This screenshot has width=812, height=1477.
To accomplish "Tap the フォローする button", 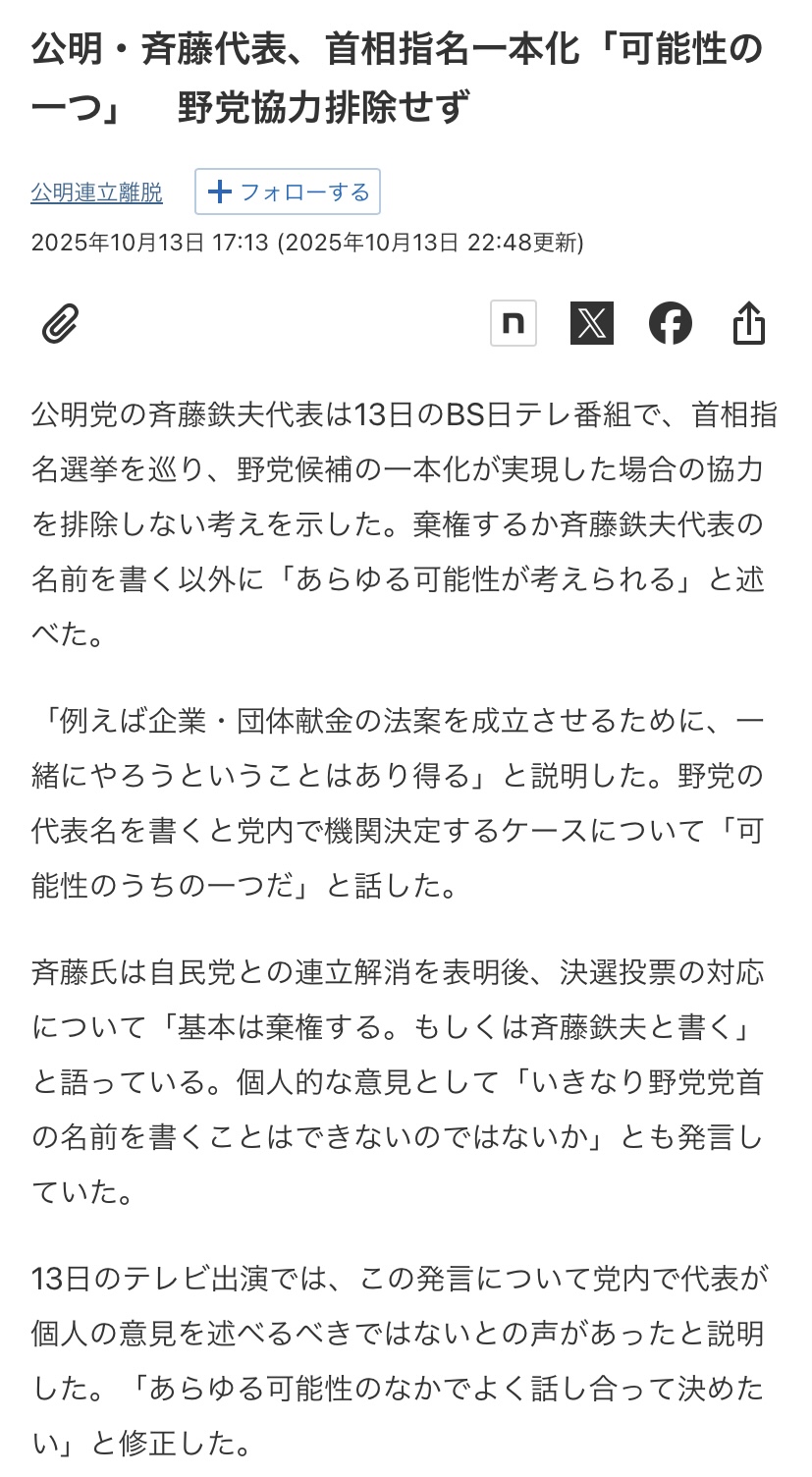I will point(288,191).
